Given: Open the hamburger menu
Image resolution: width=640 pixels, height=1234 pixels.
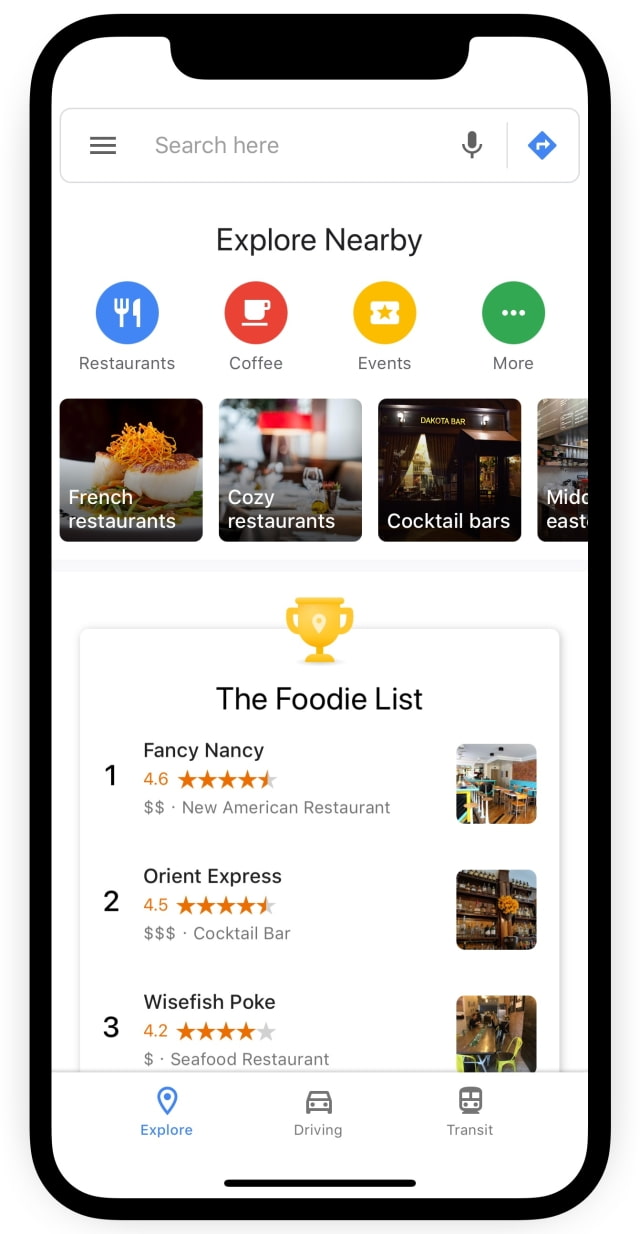Looking at the screenshot, I should tap(103, 146).
